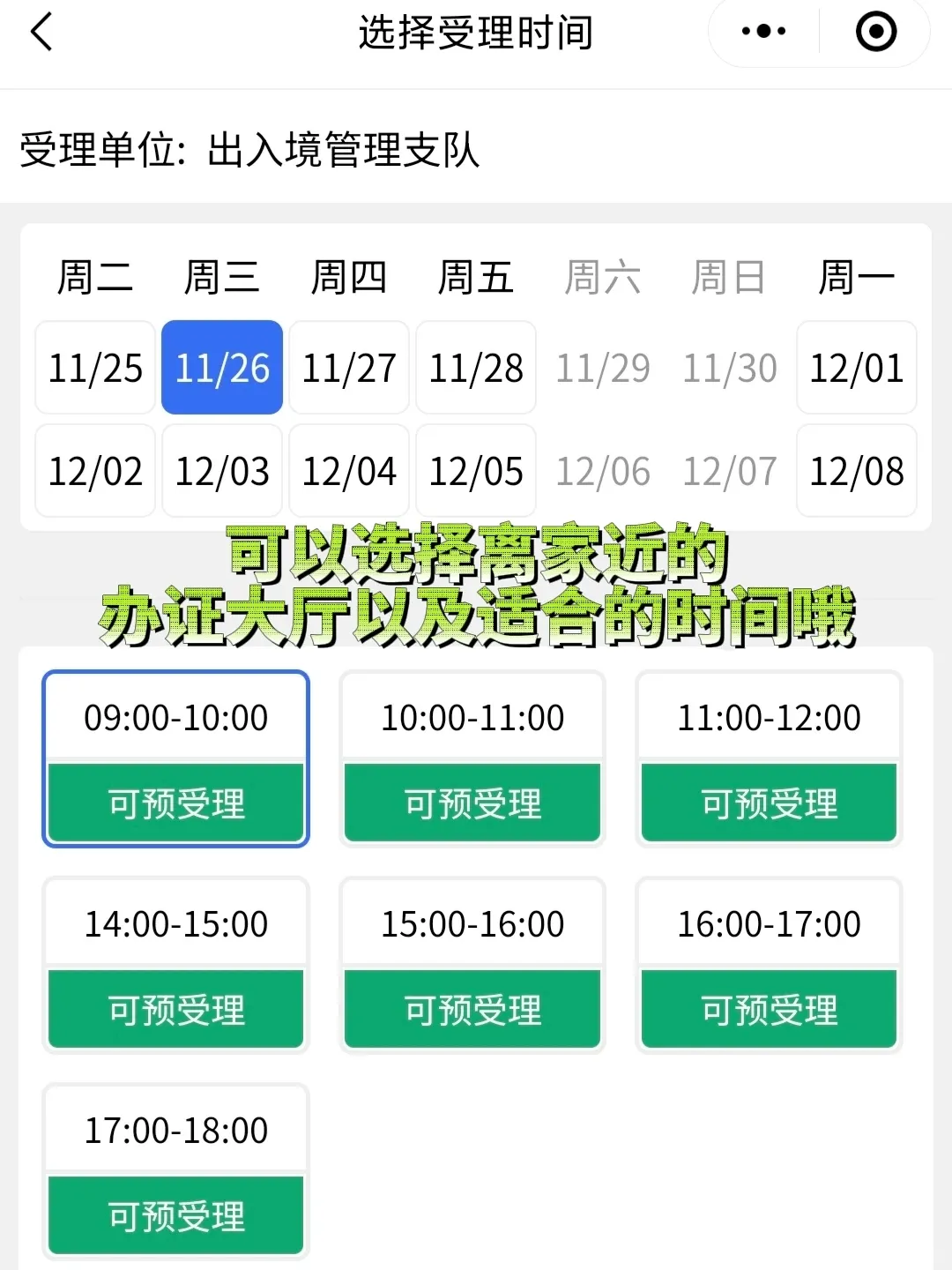Choose the 12/08 date
952x1270 pixels.
(x=857, y=471)
